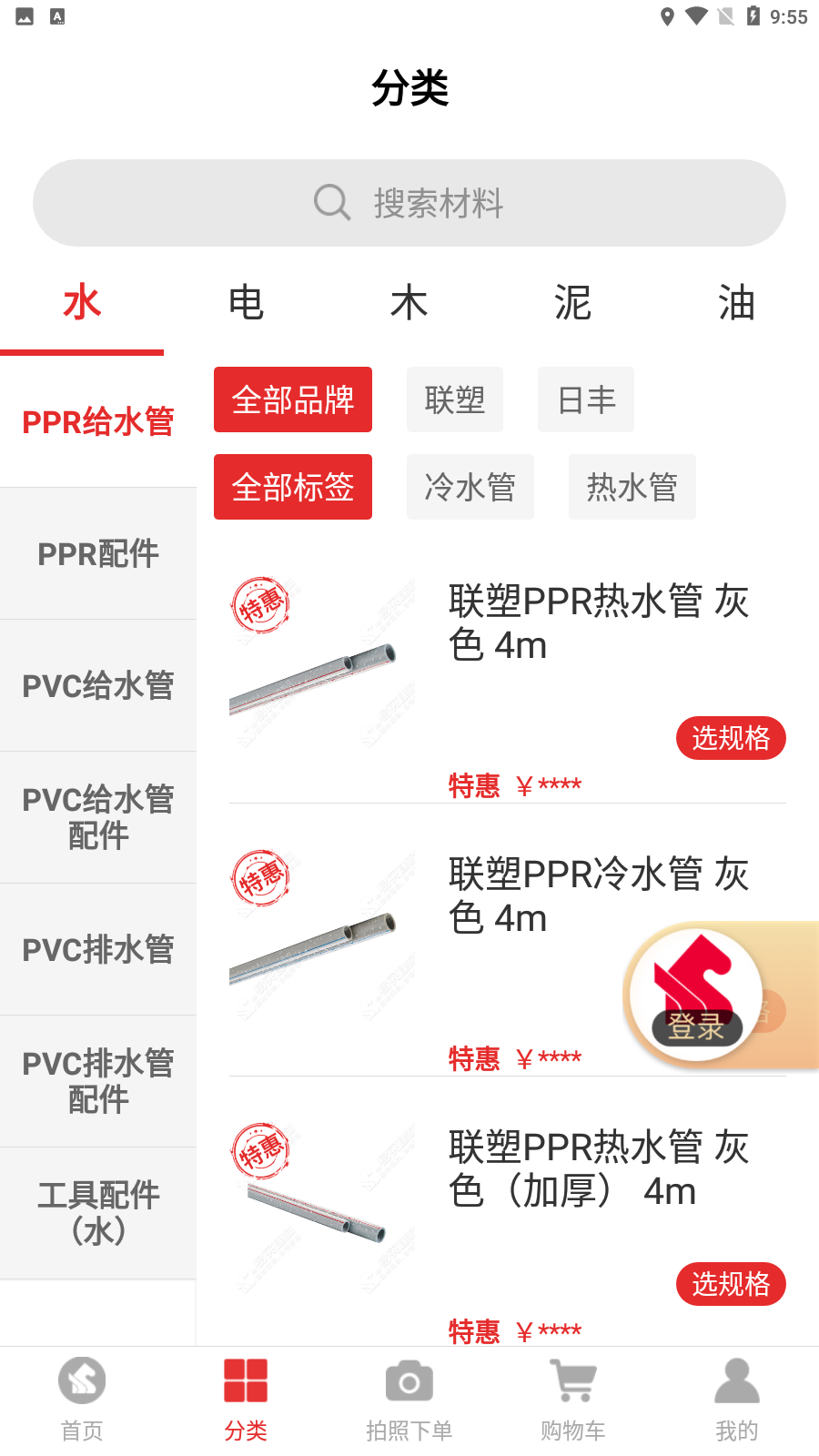Image resolution: width=819 pixels, height=1456 pixels.
Task: Toggle the 联塑 brand filter
Action: [455, 399]
